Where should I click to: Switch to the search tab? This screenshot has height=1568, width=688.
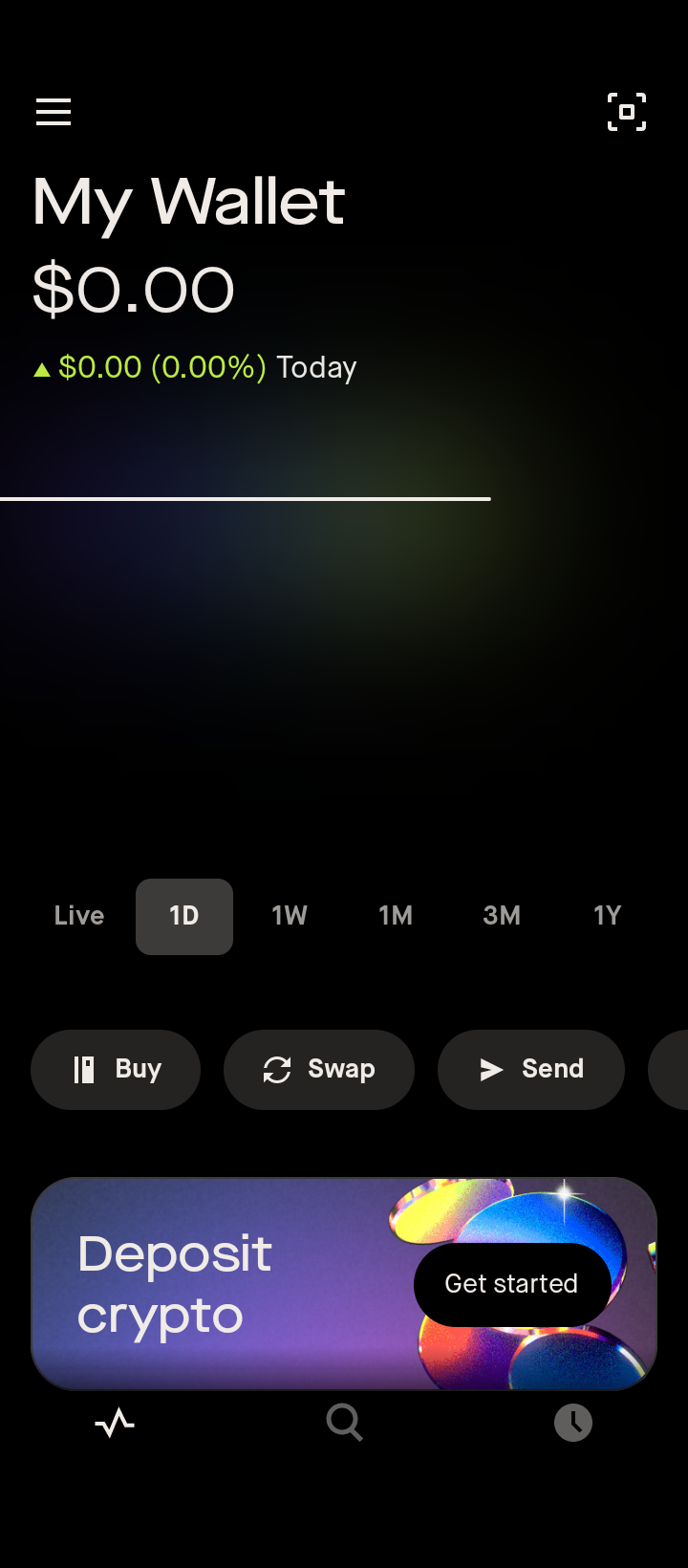(344, 1424)
